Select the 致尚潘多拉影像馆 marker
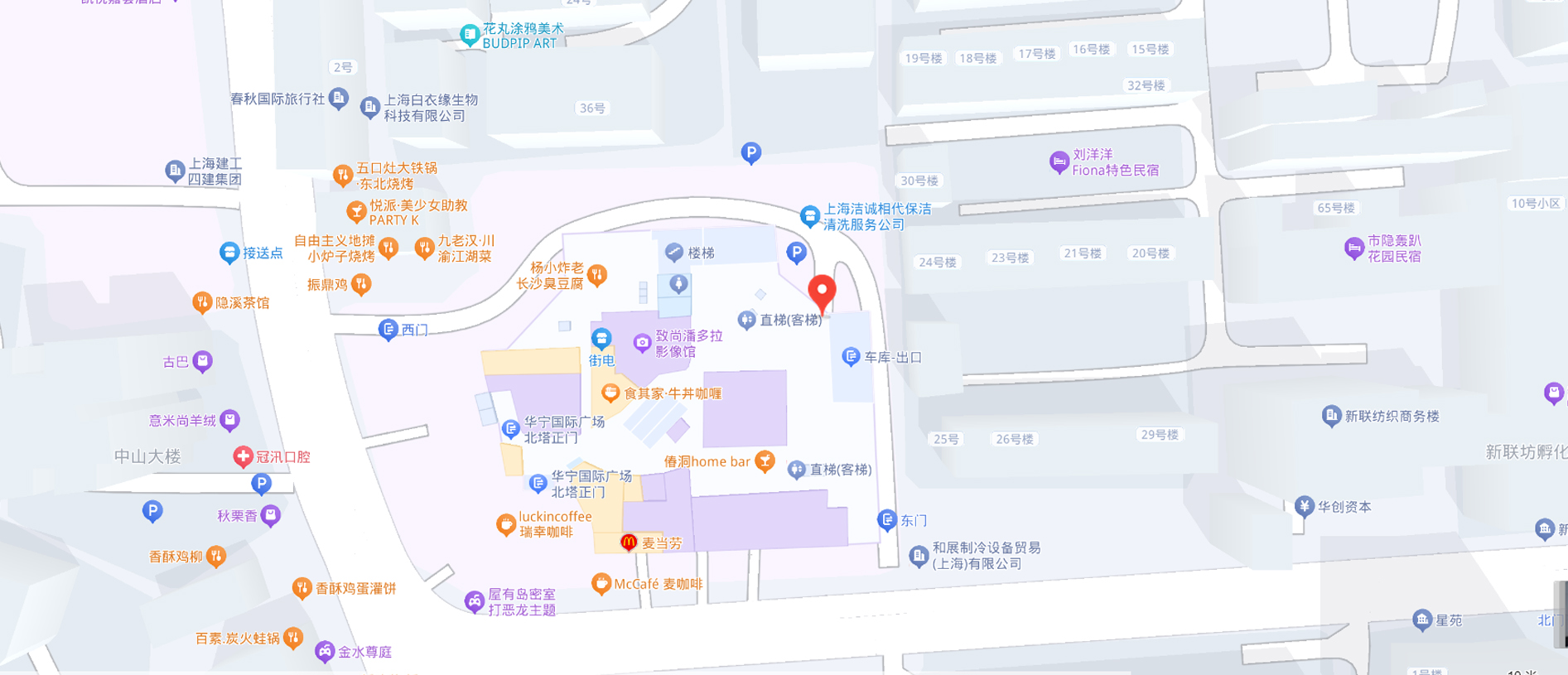 [x=642, y=343]
